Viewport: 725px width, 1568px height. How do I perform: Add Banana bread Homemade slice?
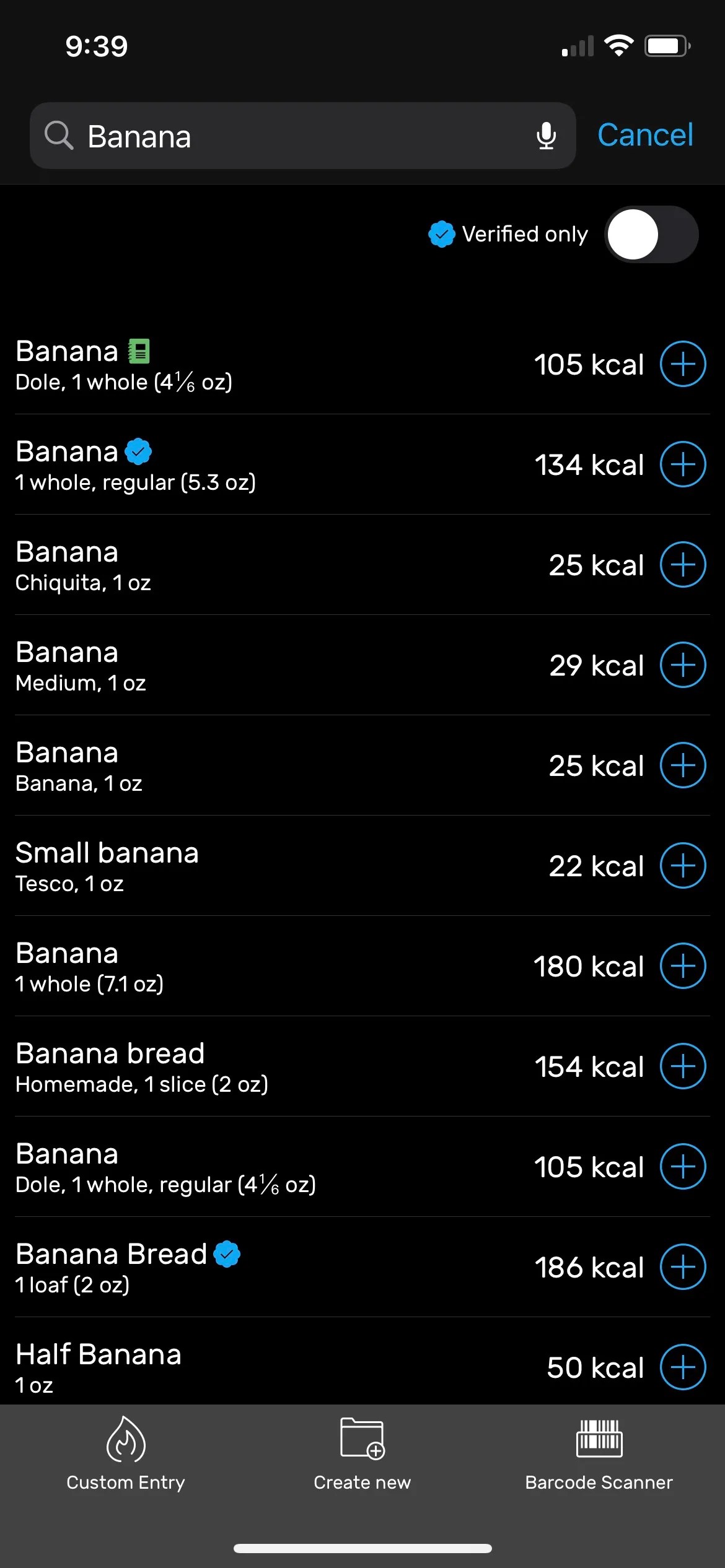pyautogui.click(x=682, y=1066)
